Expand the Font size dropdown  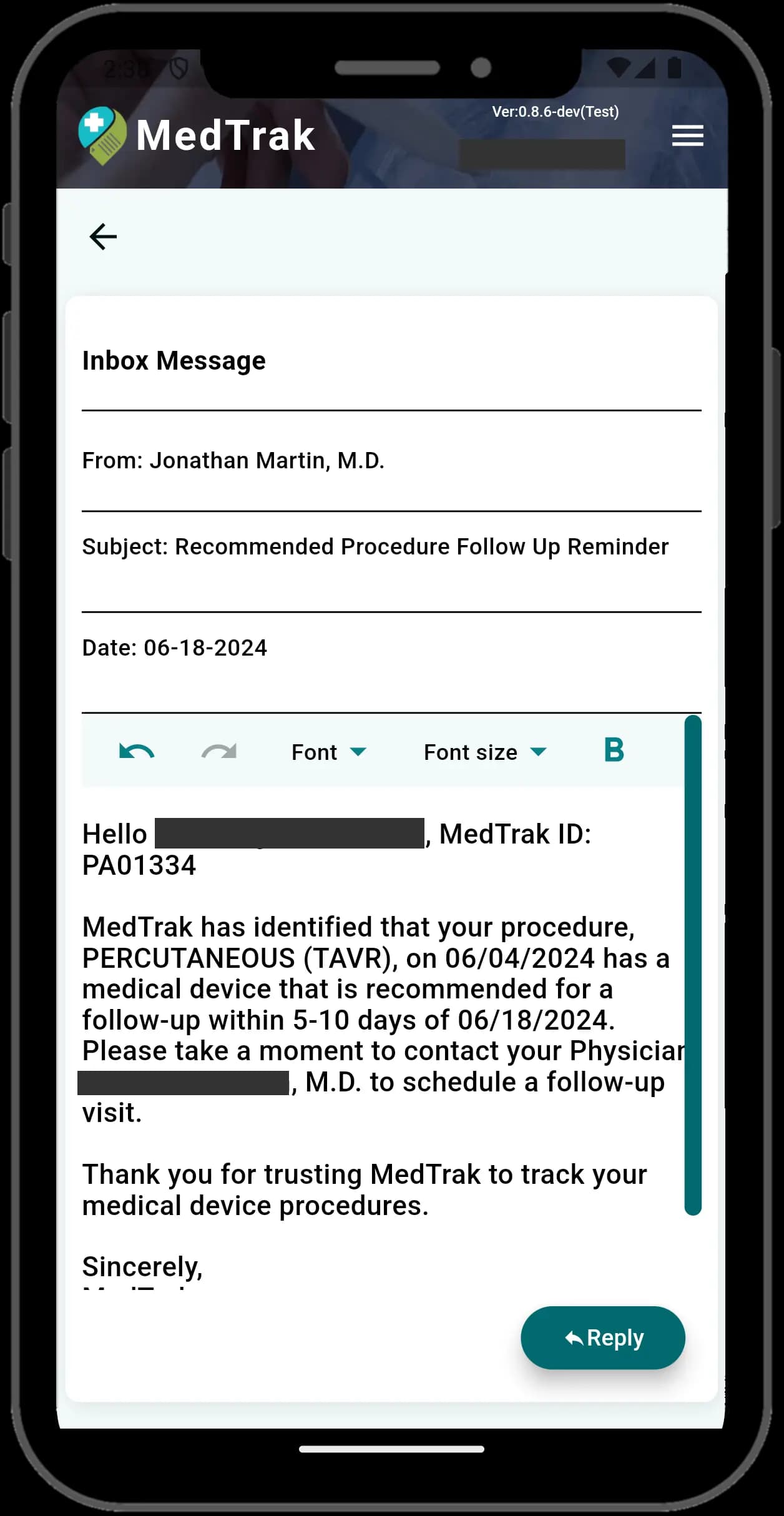tap(485, 752)
